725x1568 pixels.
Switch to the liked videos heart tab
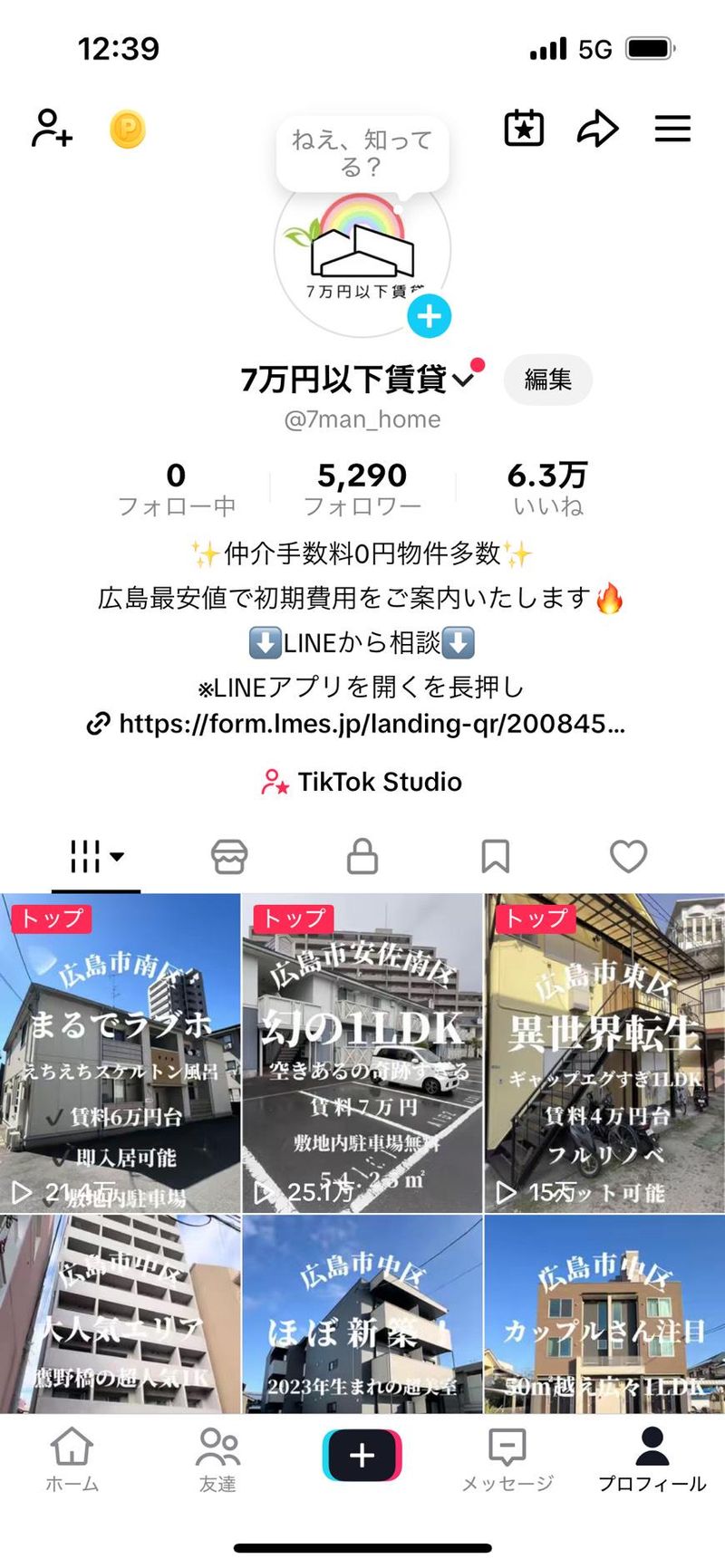(x=628, y=856)
